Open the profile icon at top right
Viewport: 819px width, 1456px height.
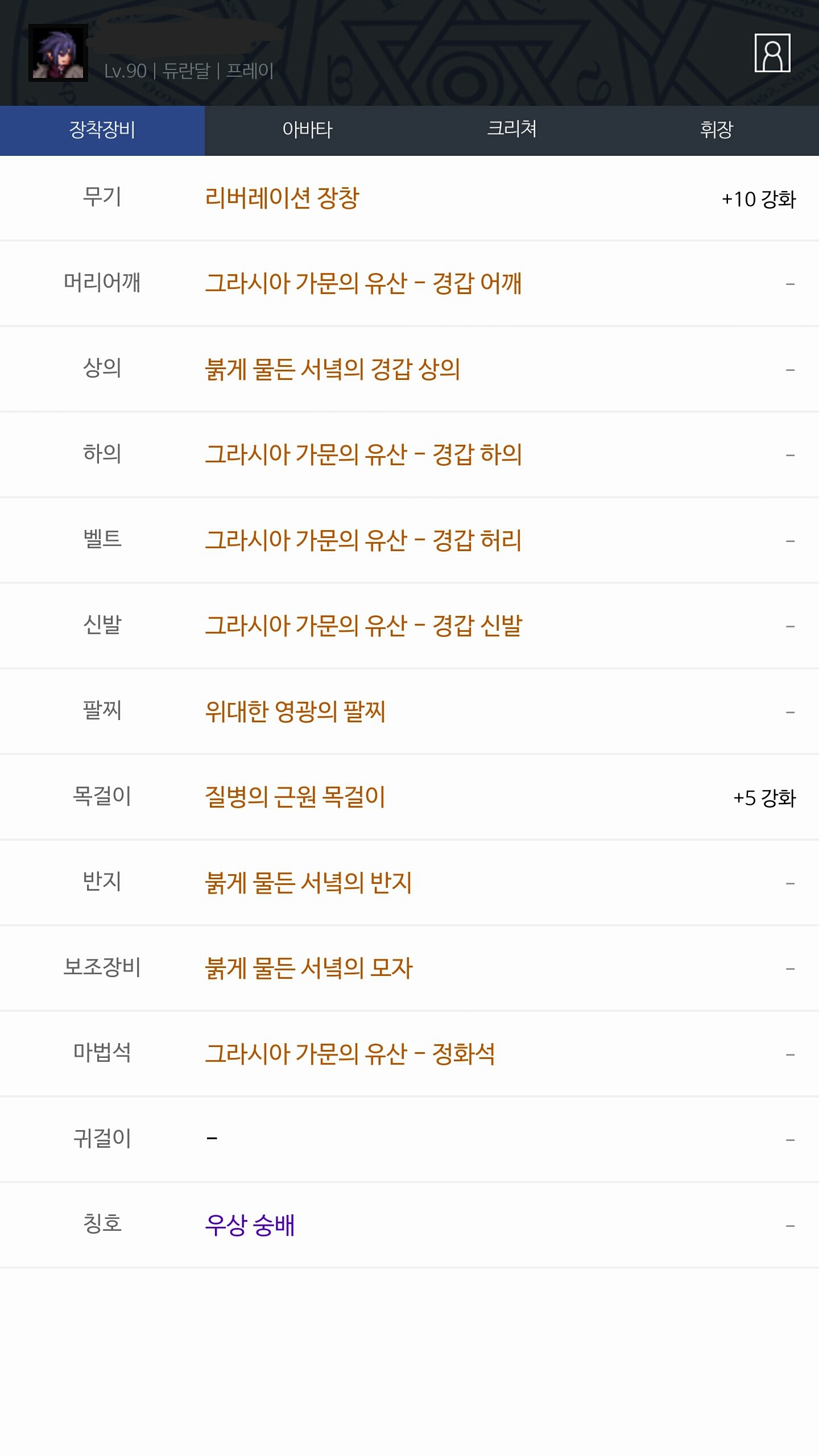772,53
